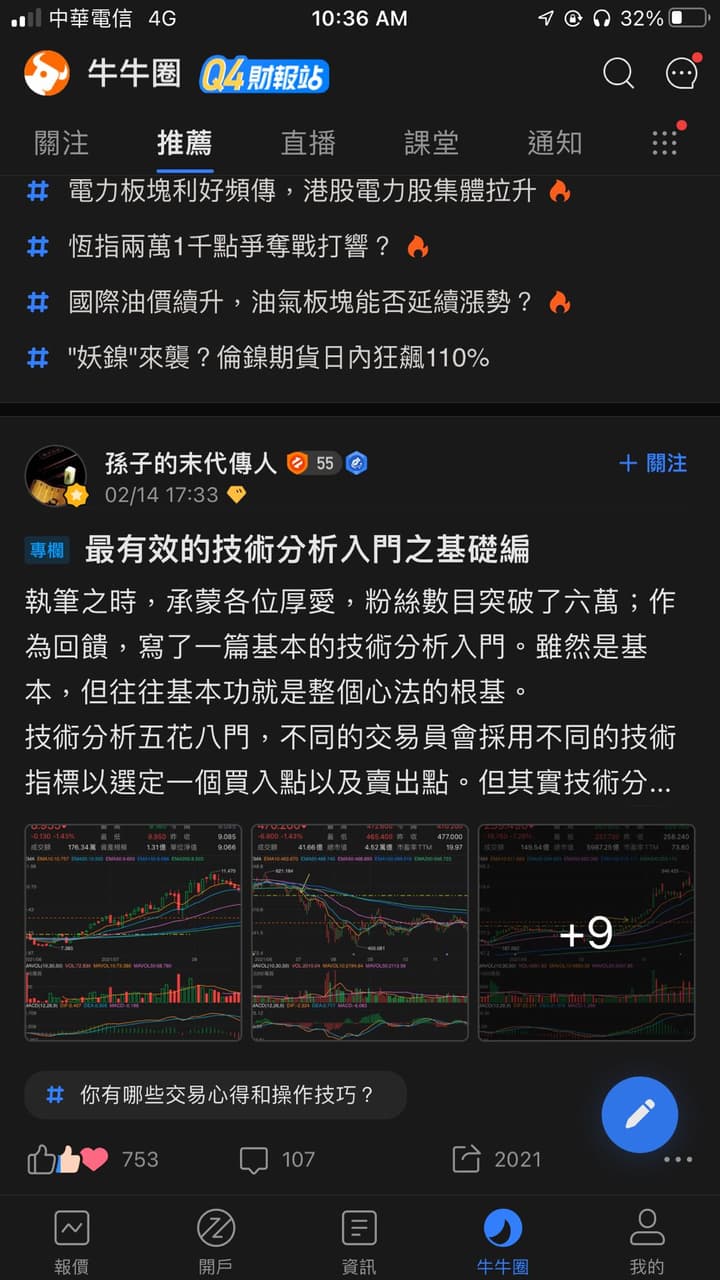Follow 孫子的末代傳人 with 關注 button
The width and height of the screenshot is (720, 1280).
(x=653, y=463)
